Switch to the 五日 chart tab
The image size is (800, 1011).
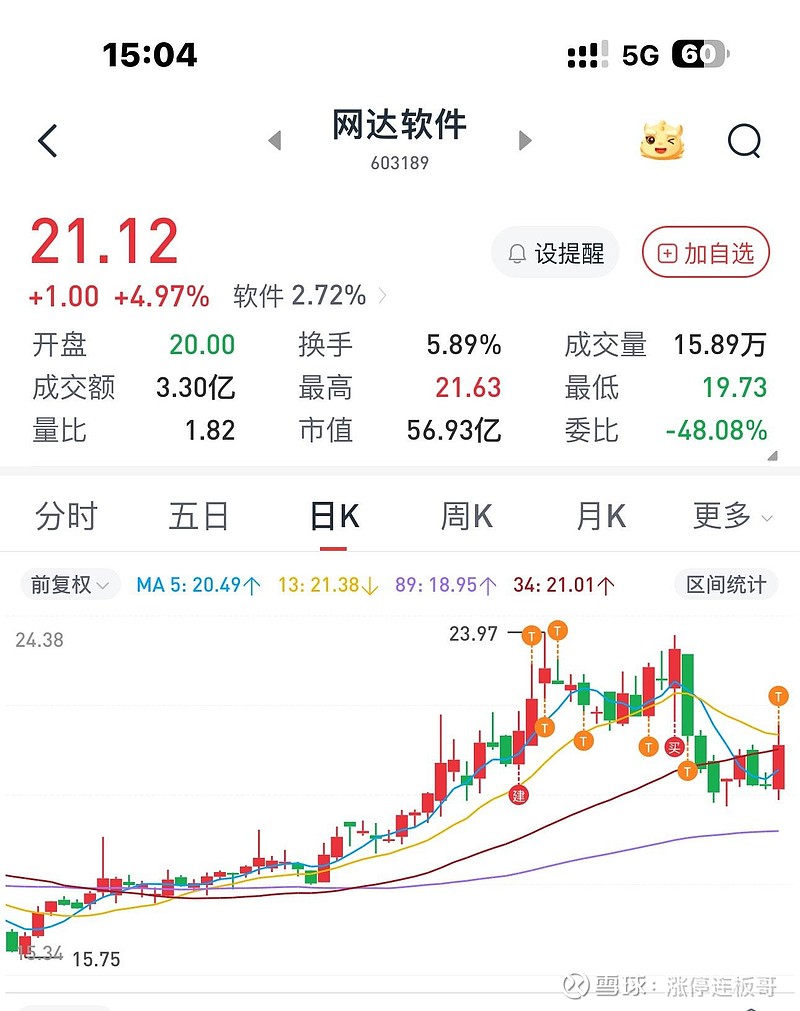[x=199, y=516]
